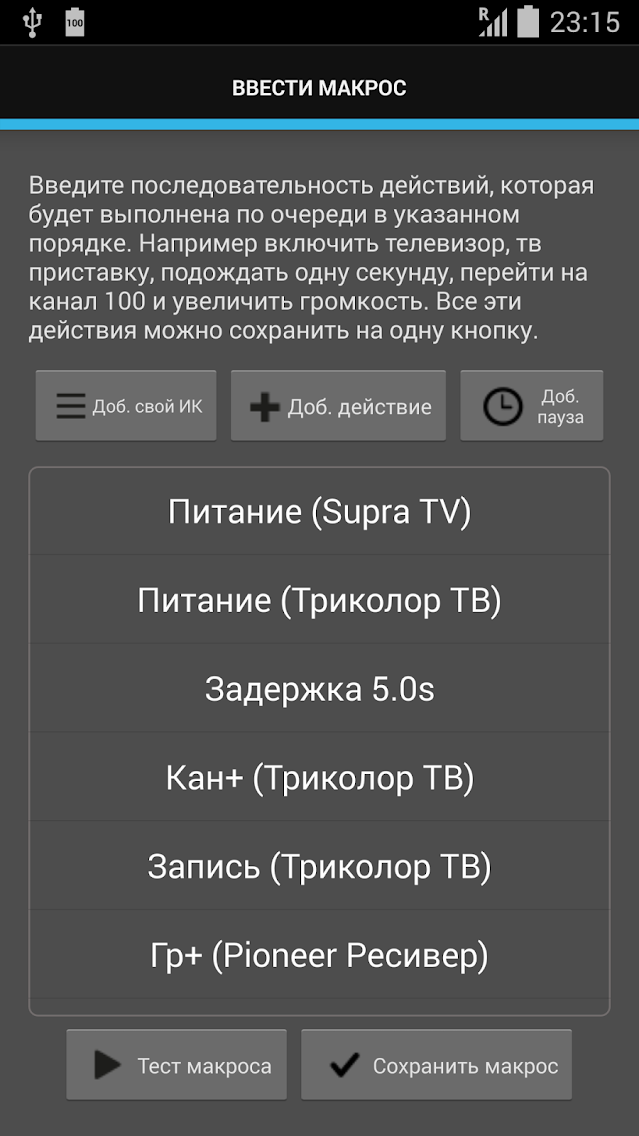The height and width of the screenshot is (1136, 639).
Task: Run the macro with 'Тест макроса'
Action: 177,1066
